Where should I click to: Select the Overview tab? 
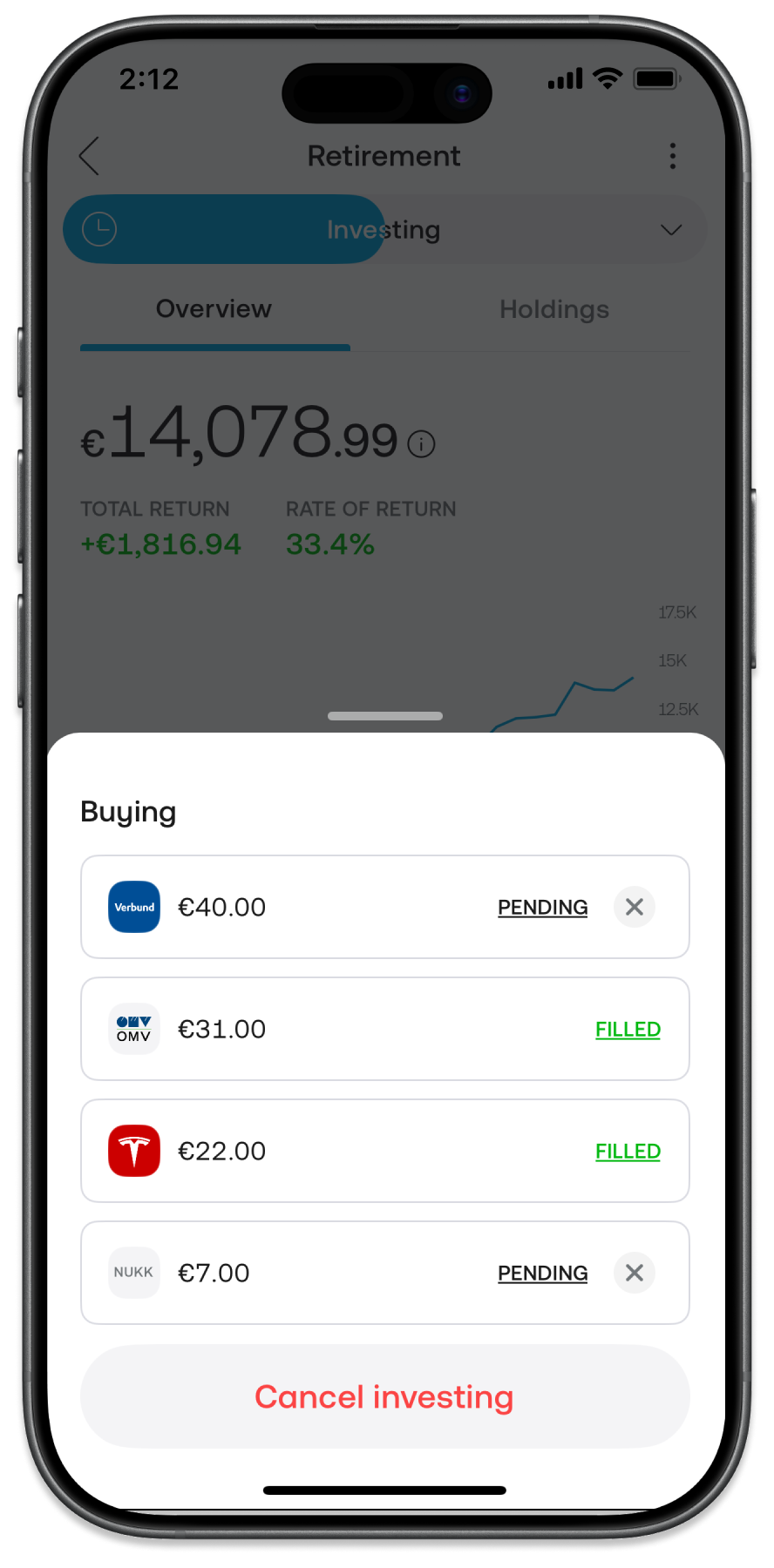214,309
